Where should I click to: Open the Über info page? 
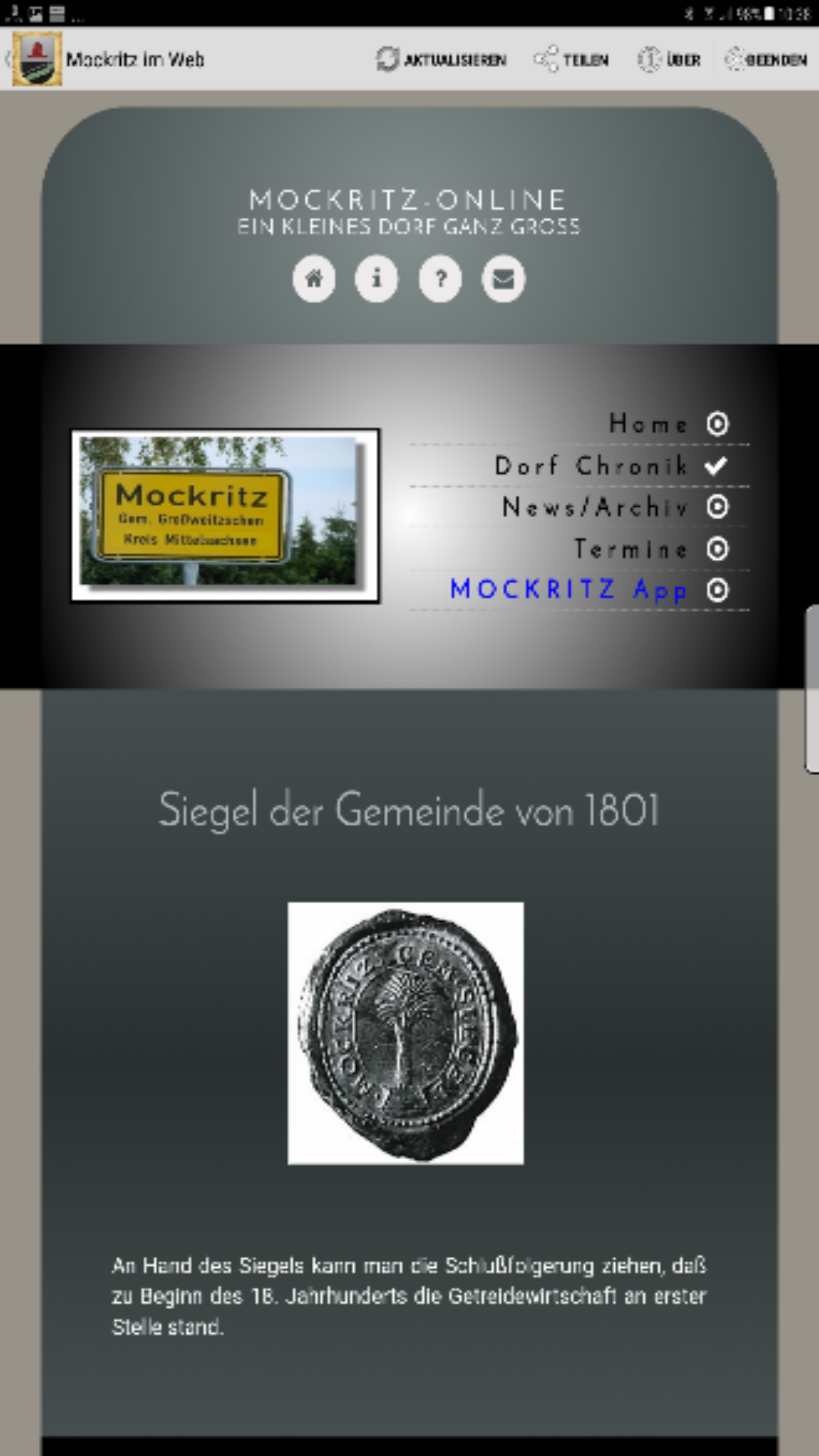point(669,60)
